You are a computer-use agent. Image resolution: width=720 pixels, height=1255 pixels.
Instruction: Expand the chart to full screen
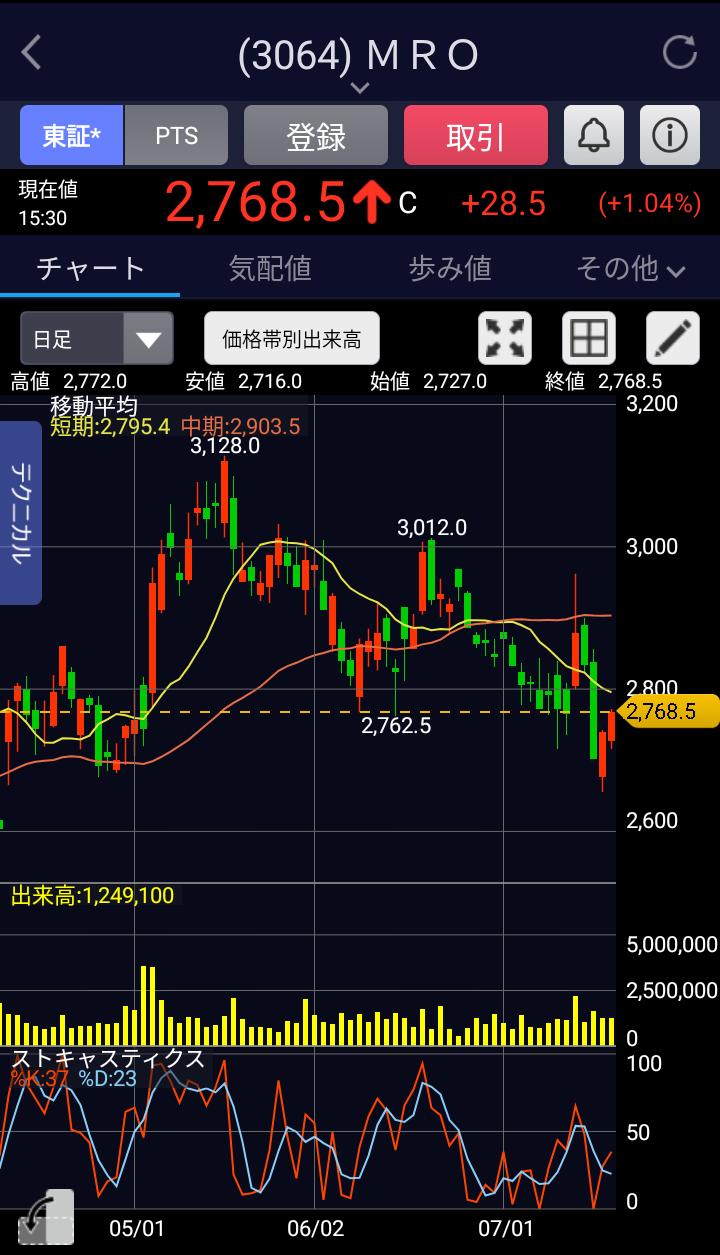(x=505, y=339)
